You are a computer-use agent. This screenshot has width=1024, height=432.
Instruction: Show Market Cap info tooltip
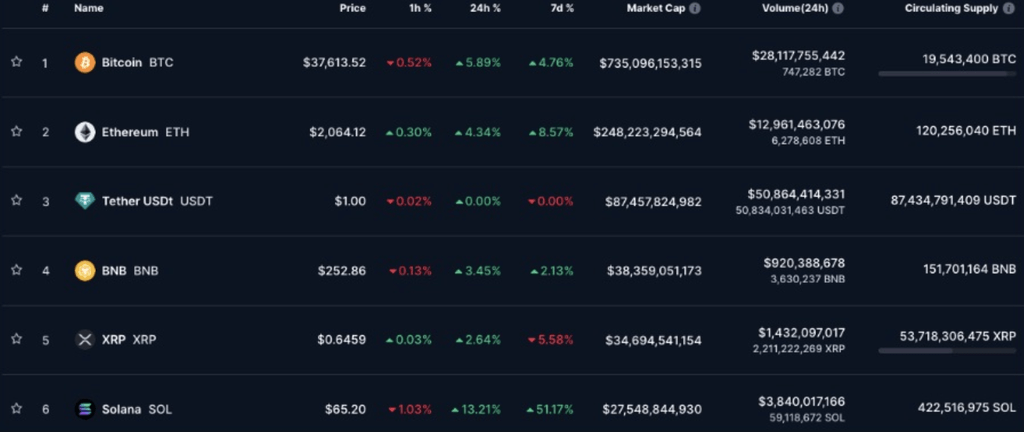pos(695,8)
